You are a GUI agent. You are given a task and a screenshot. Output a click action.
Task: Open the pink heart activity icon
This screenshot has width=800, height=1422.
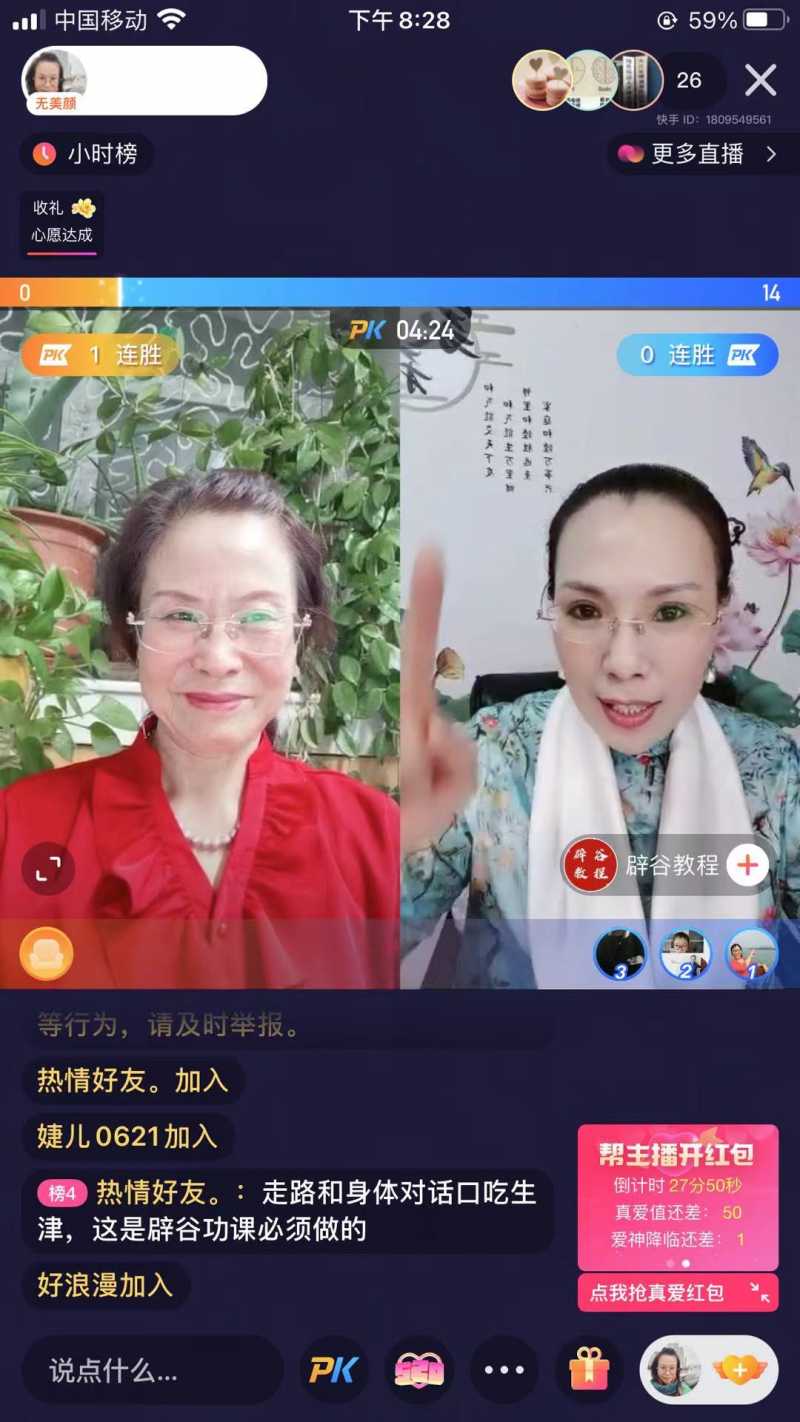coord(419,1370)
